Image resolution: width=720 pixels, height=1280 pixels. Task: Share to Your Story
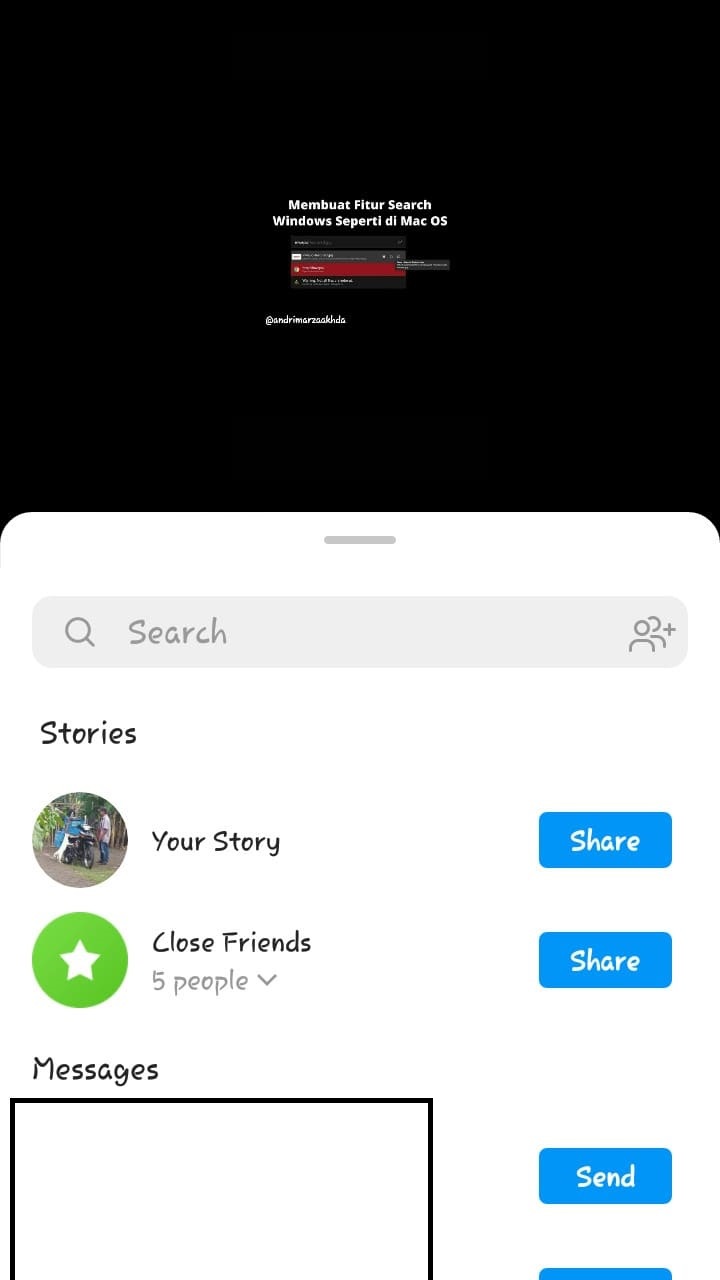click(605, 840)
